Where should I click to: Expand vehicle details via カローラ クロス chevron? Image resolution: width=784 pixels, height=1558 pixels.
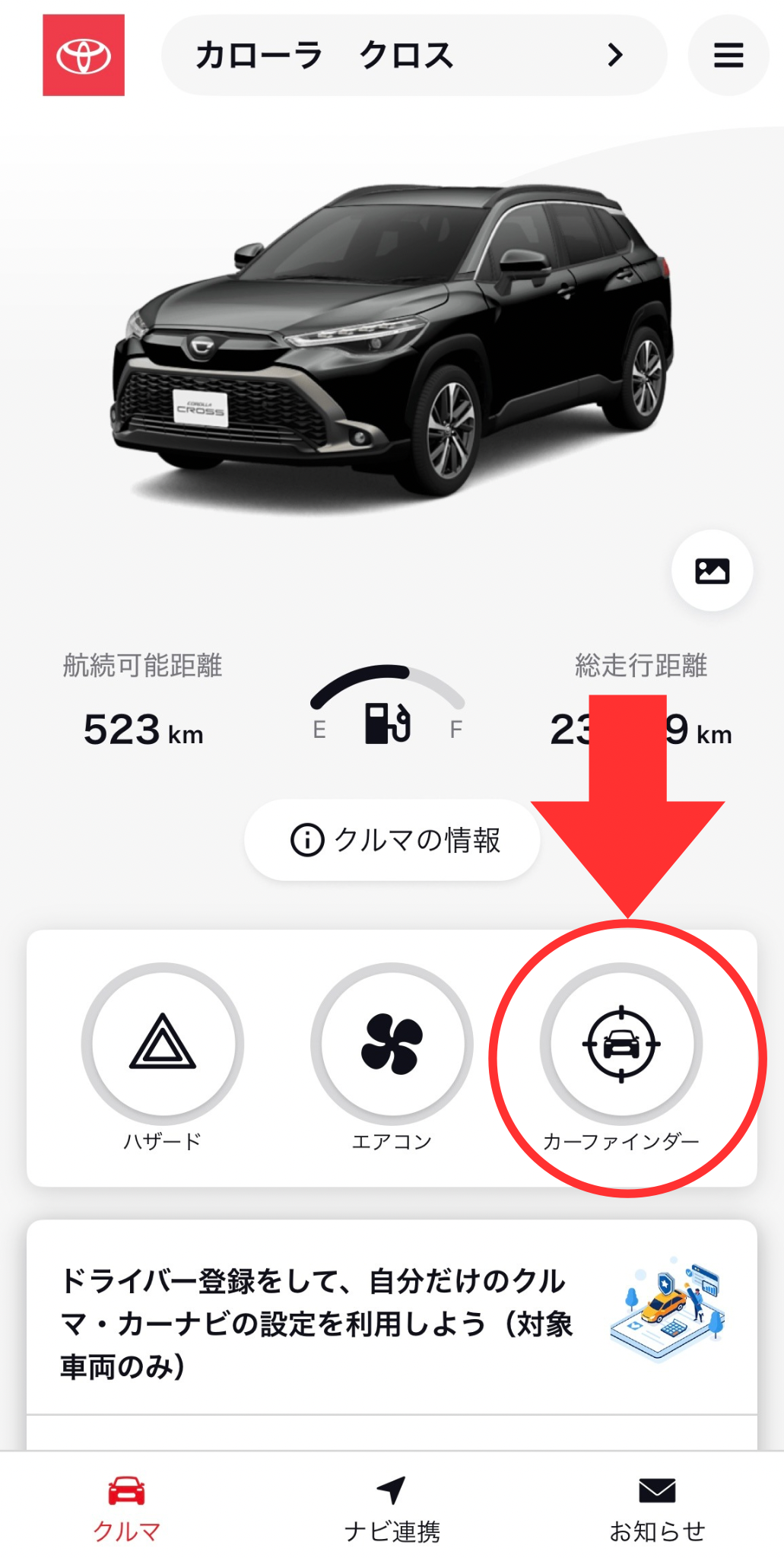point(614,55)
